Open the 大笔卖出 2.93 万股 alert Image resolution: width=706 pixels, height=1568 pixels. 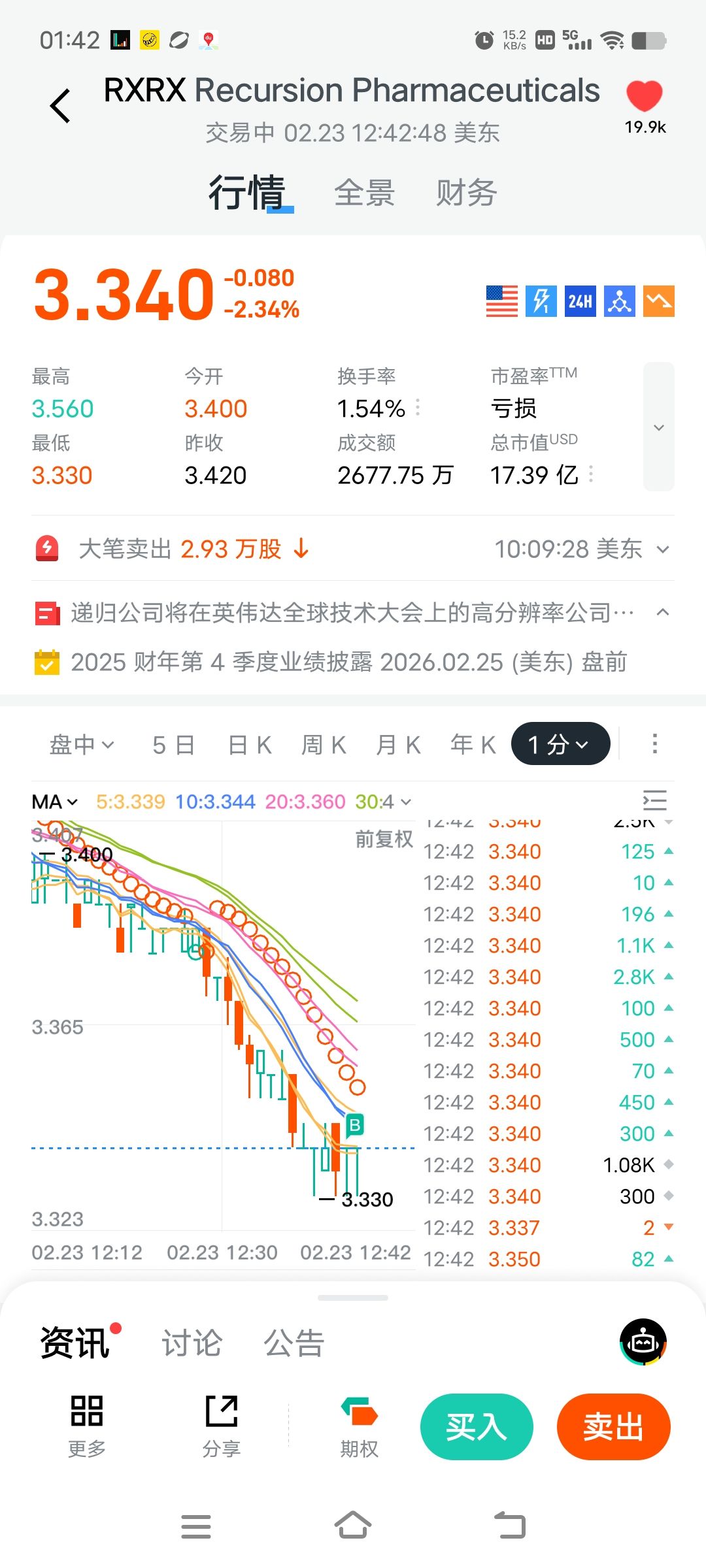(180, 549)
